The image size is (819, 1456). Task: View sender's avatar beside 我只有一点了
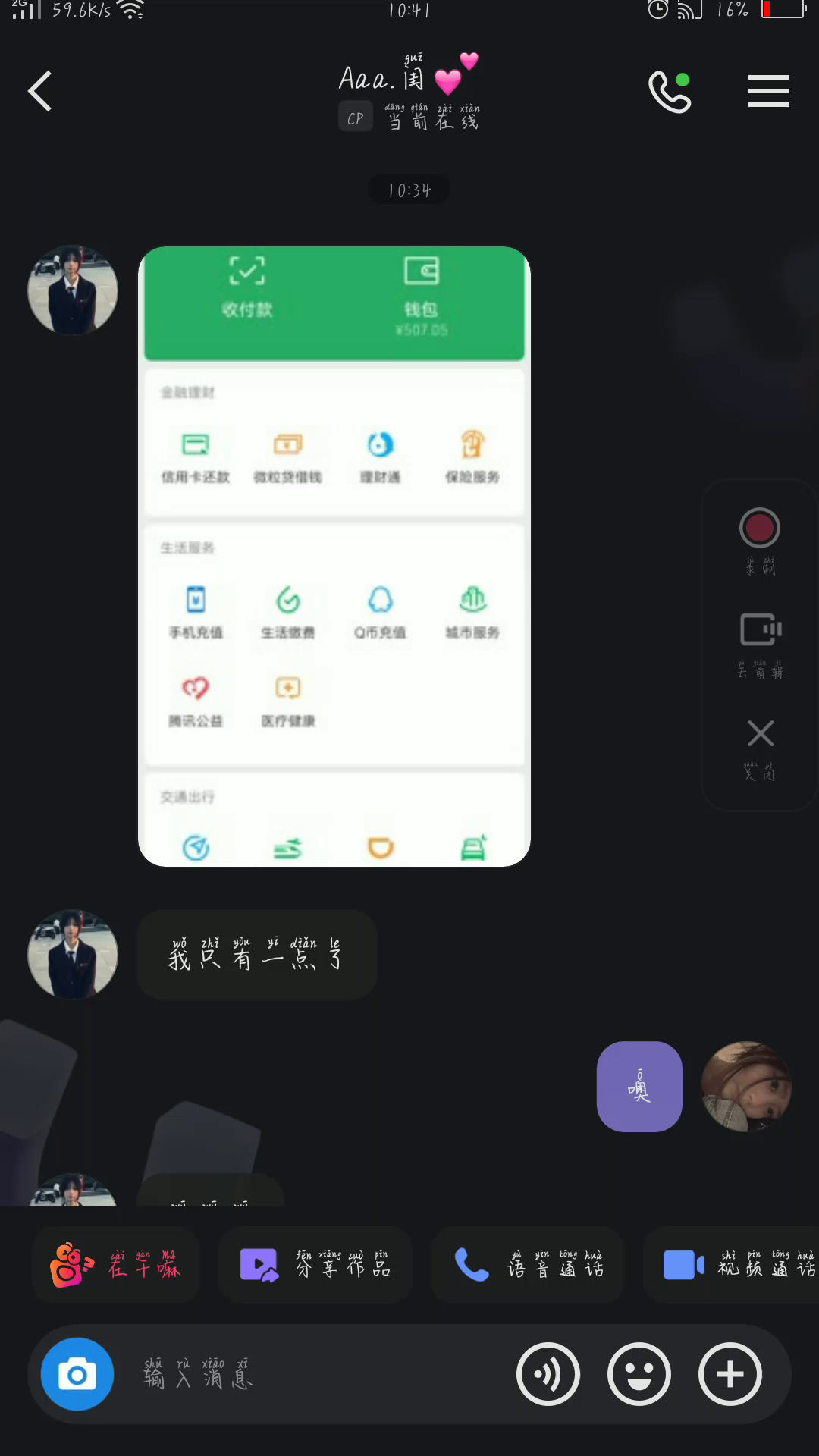pyautogui.click(x=73, y=954)
